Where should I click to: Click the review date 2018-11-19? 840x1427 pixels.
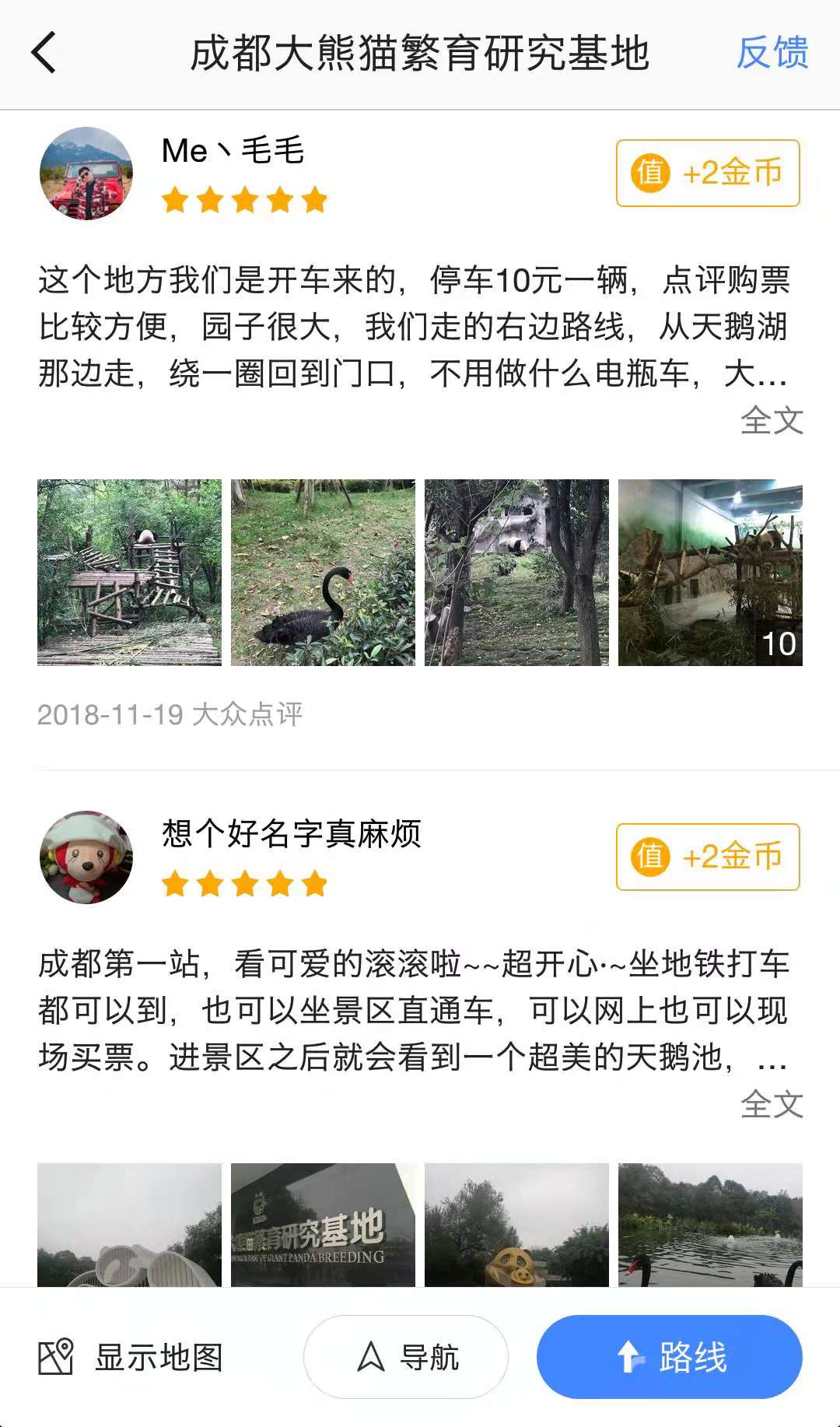click(x=109, y=714)
